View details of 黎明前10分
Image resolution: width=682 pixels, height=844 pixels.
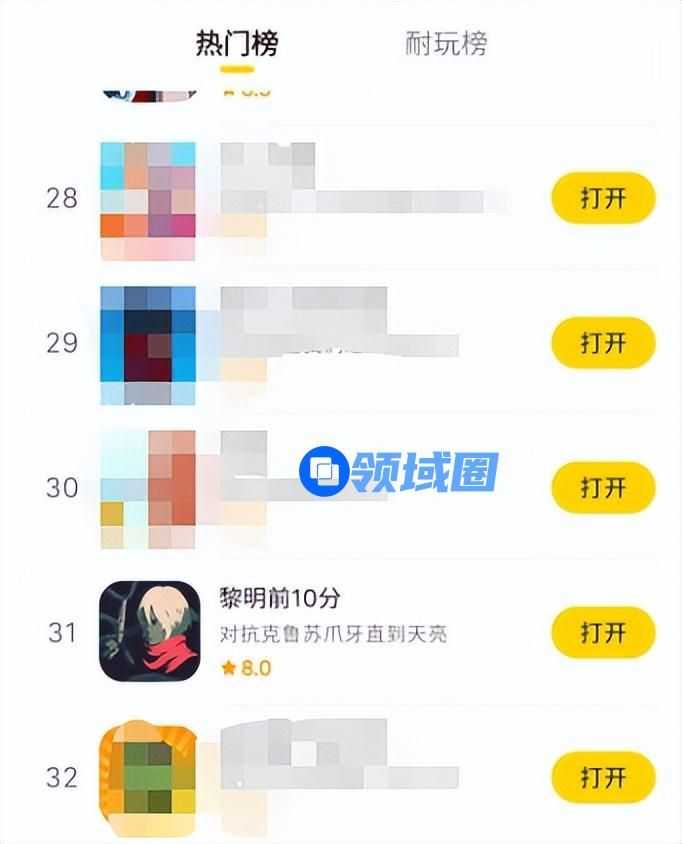point(280,598)
